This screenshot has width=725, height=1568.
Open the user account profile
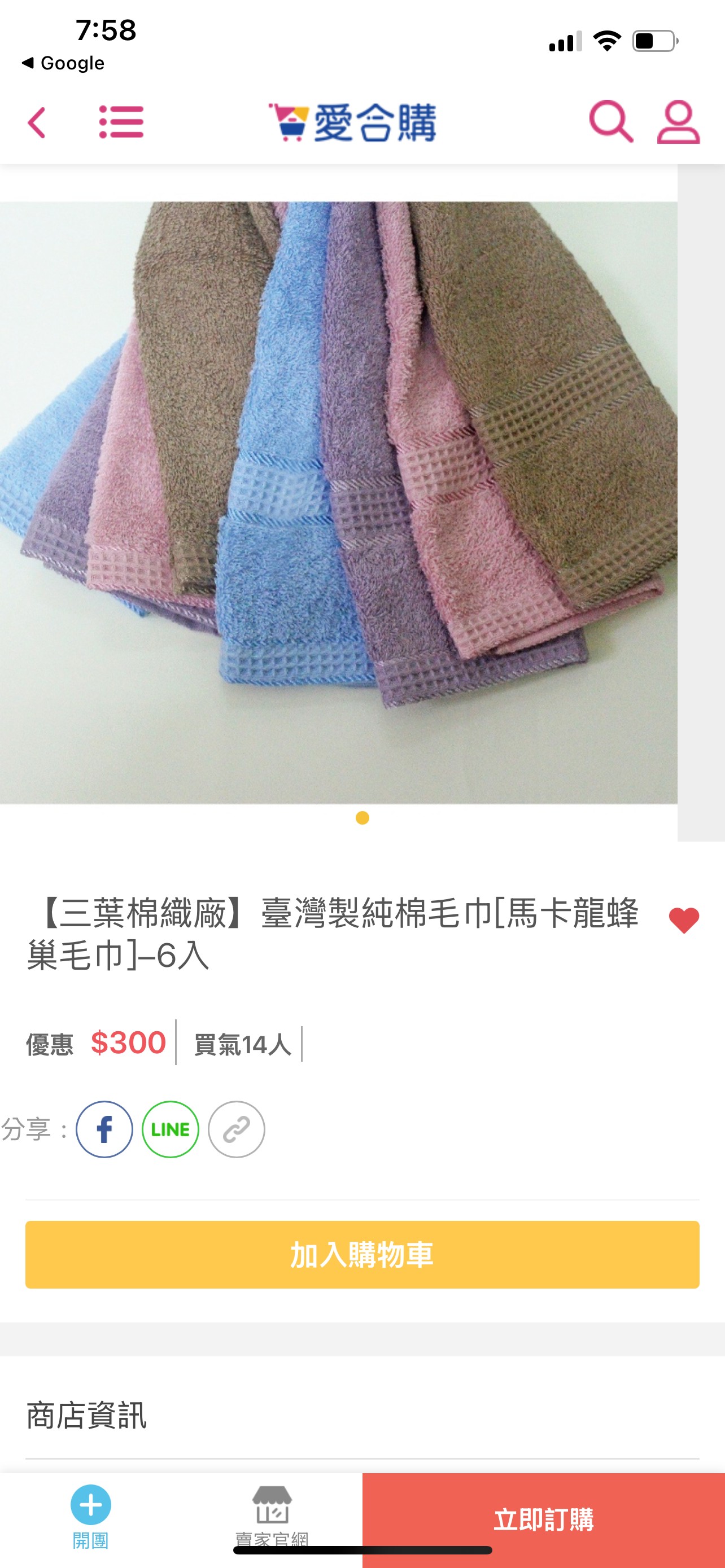click(x=678, y=122)
